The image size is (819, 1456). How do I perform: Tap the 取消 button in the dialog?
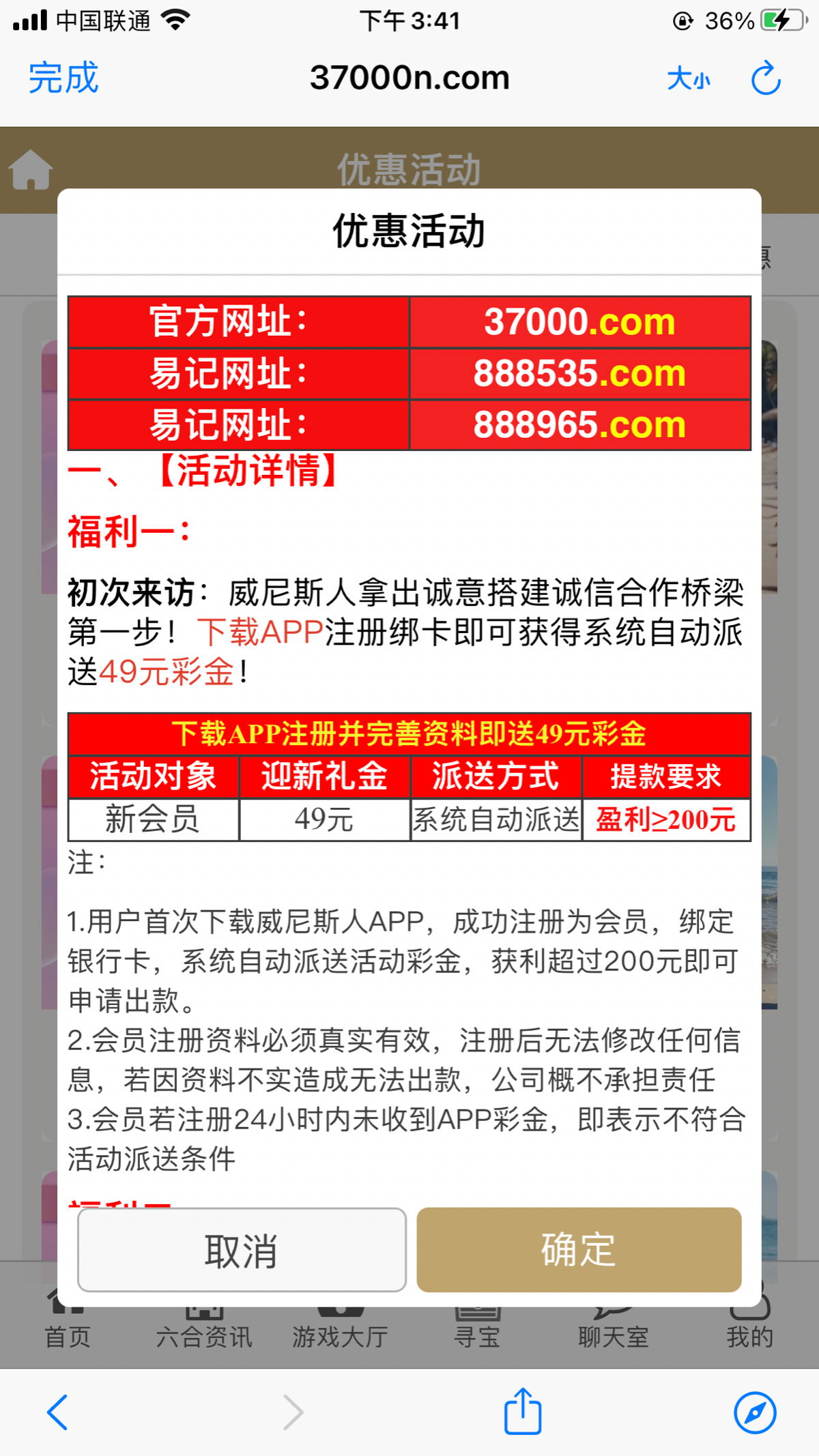[242, 1250]
